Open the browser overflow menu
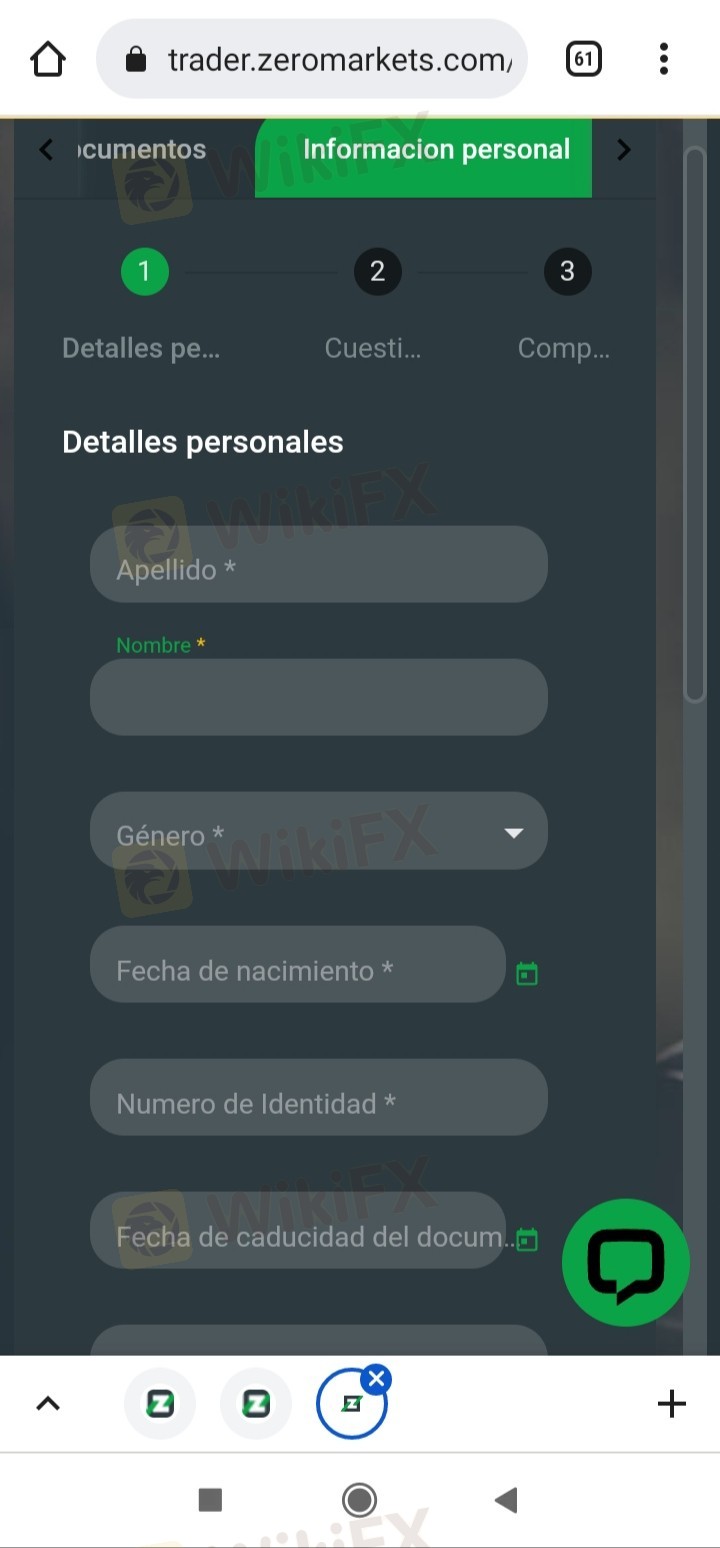This screenshot has height=1548, width=720. coord(664,60)
